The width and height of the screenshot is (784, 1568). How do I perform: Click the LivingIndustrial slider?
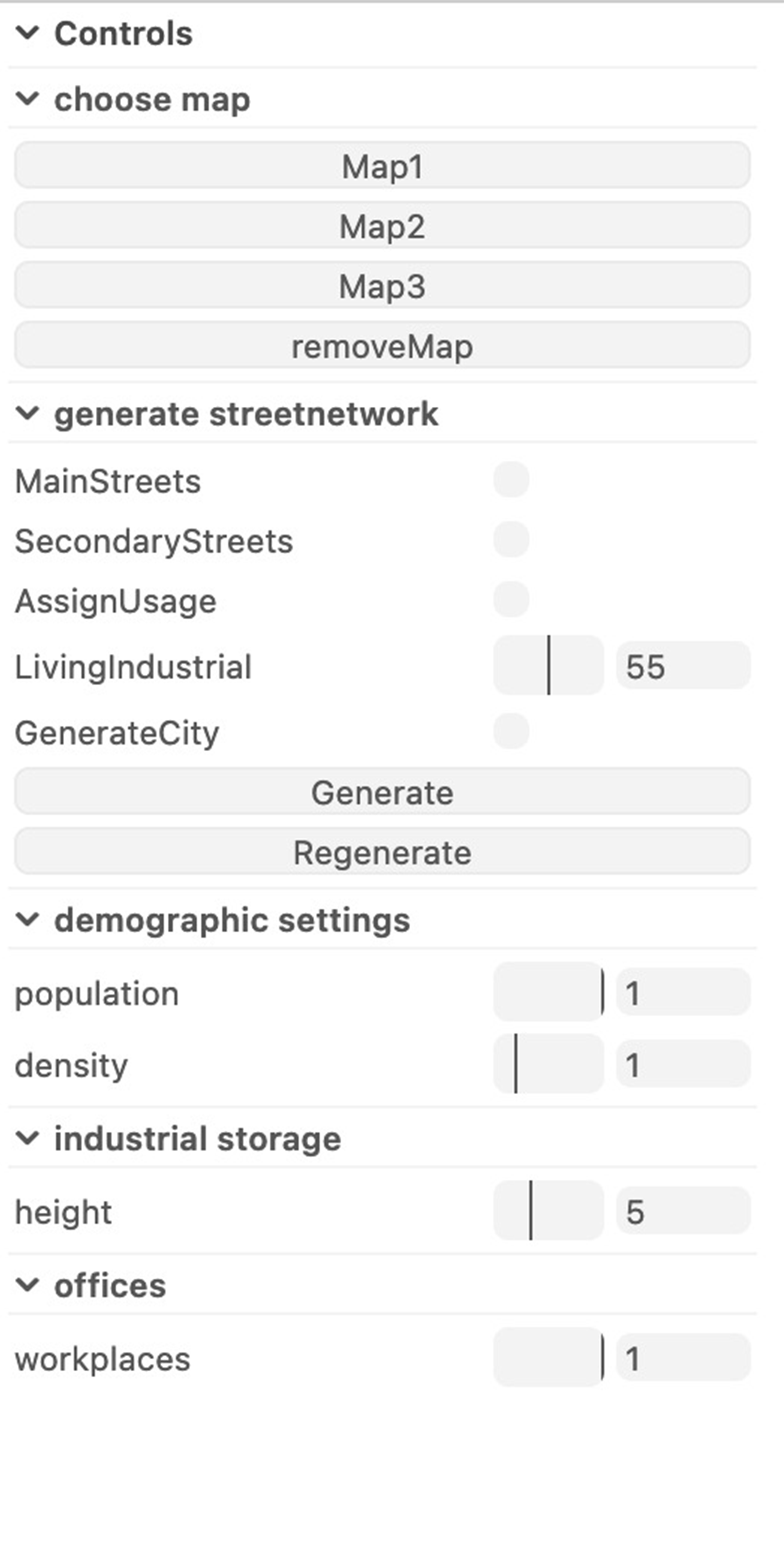coord(548,665)
